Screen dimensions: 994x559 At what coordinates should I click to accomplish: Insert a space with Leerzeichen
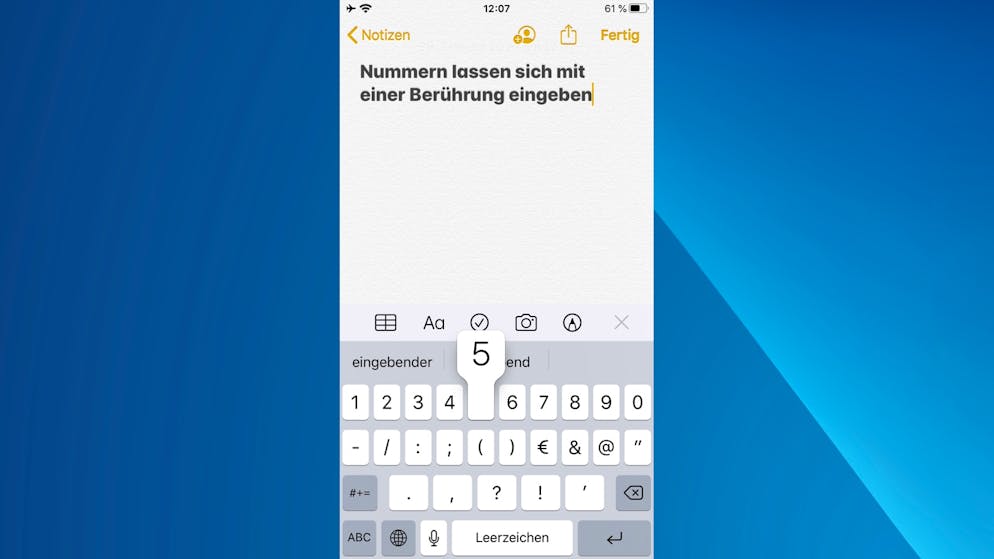point(512,538)
